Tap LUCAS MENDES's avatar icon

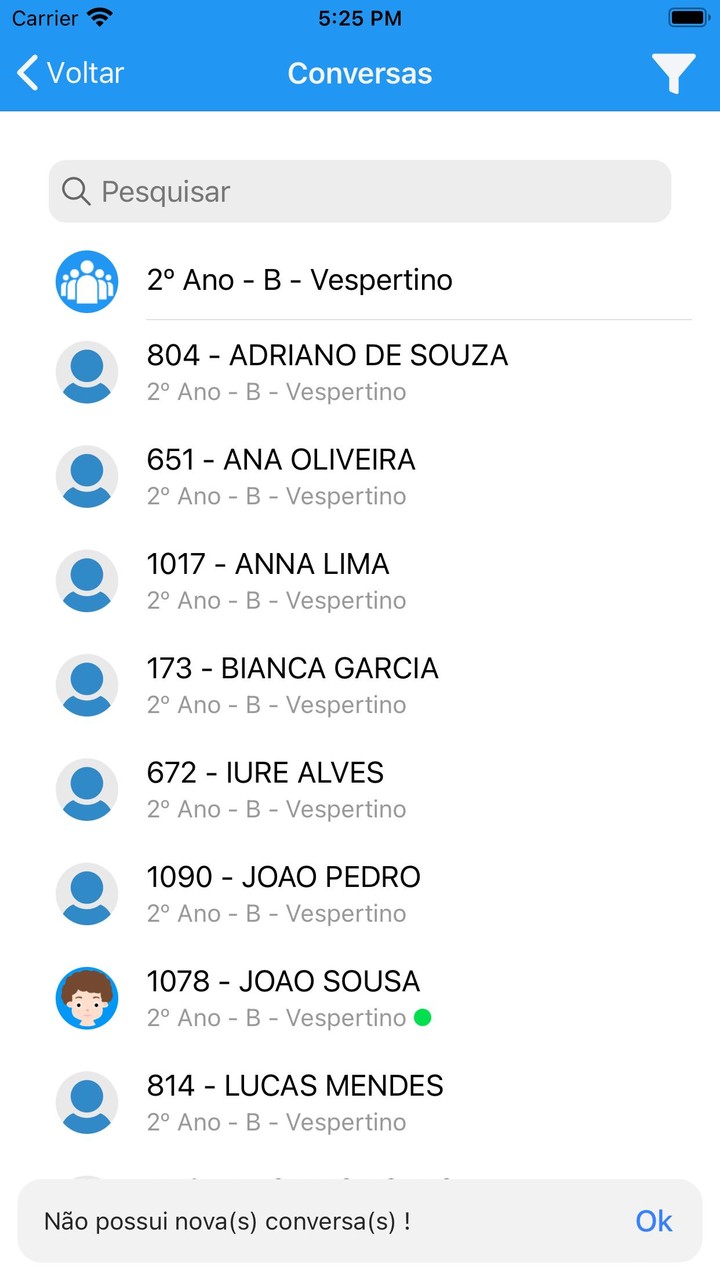pyautogui.click(x=86, y=1102)
